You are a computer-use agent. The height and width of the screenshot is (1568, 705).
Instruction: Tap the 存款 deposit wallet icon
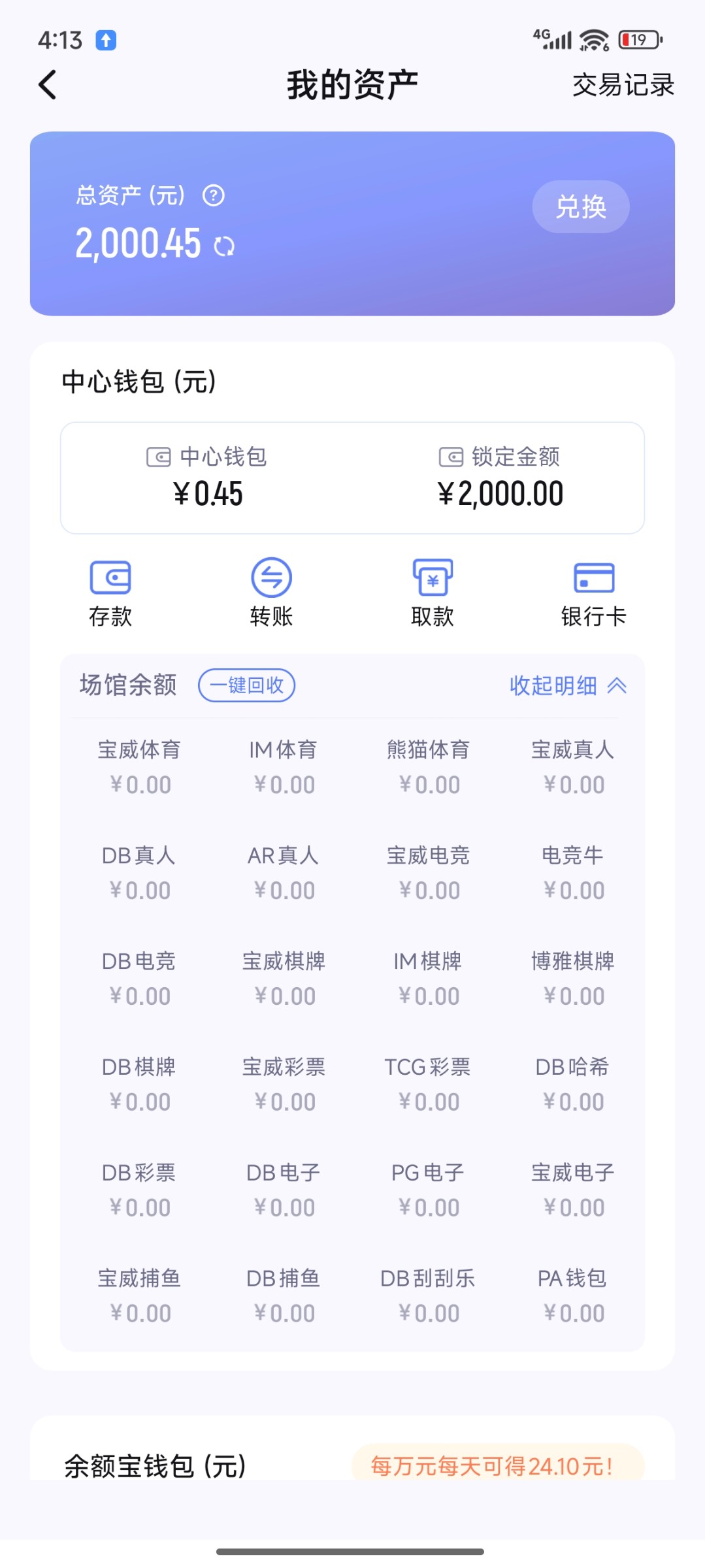110,578
